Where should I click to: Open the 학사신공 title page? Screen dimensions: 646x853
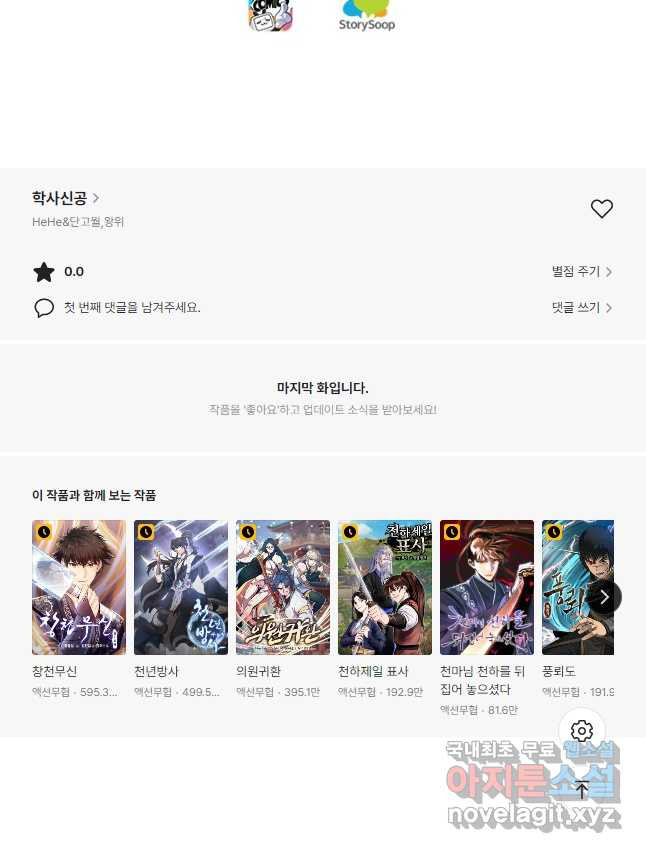[65, 198]
